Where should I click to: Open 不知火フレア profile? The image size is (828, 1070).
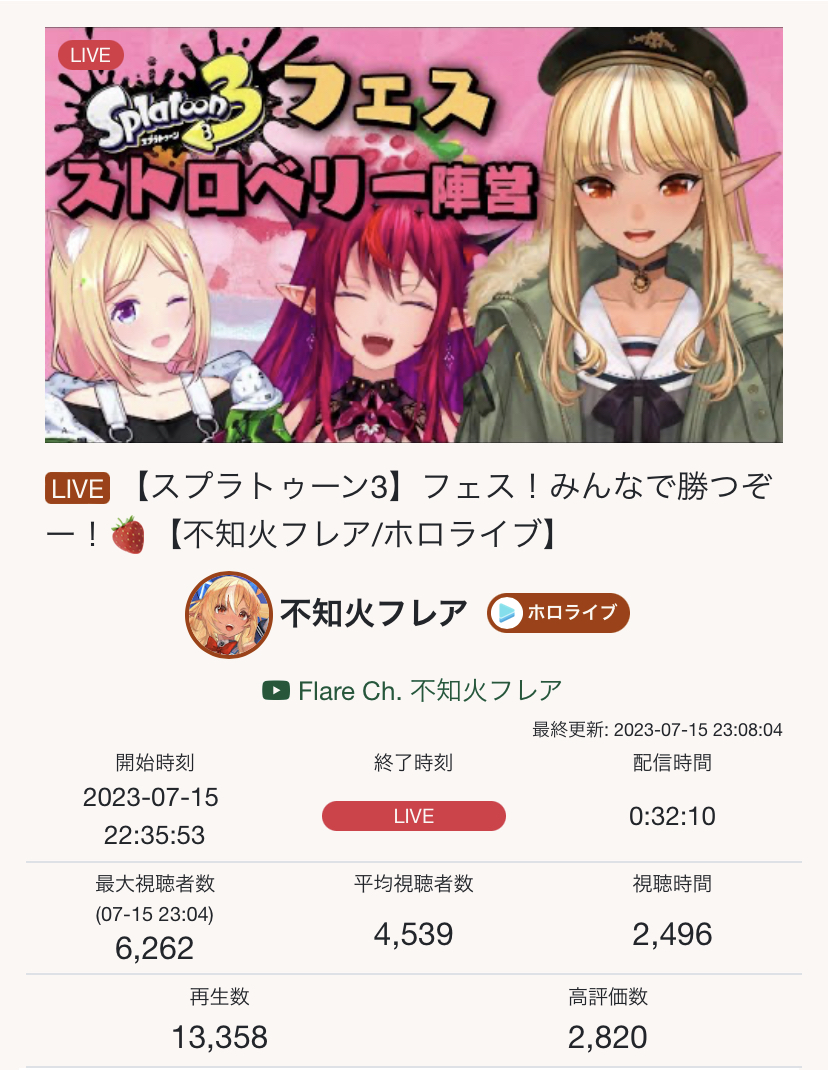373,613
